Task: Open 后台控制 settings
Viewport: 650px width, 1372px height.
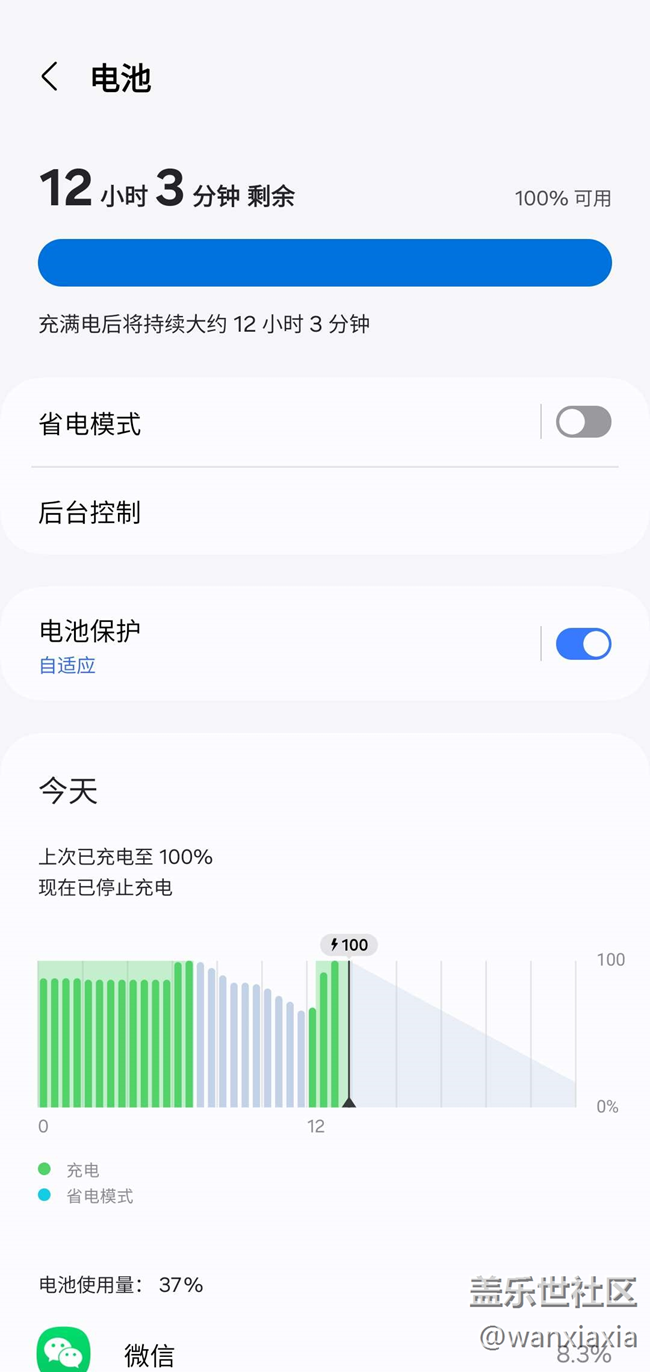Action: (325, 512)
